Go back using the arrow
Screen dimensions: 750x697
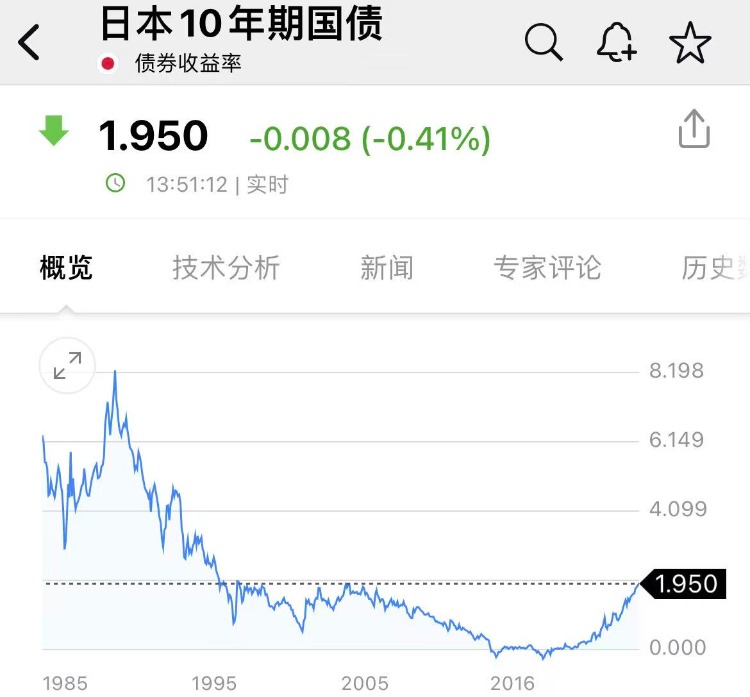(x=30, y=43)
